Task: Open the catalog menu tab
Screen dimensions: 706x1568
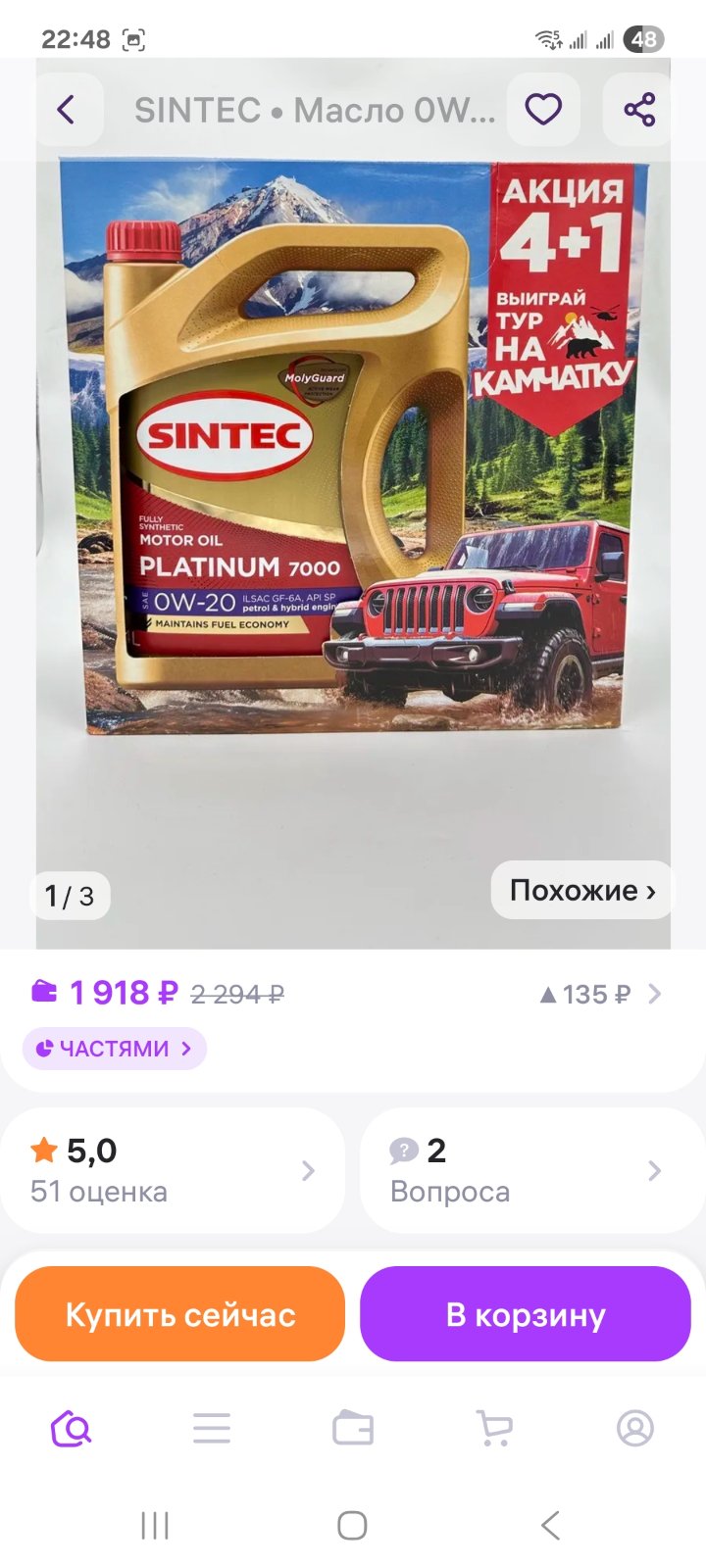Action: pyautogui.click(x=212, y=1429)
